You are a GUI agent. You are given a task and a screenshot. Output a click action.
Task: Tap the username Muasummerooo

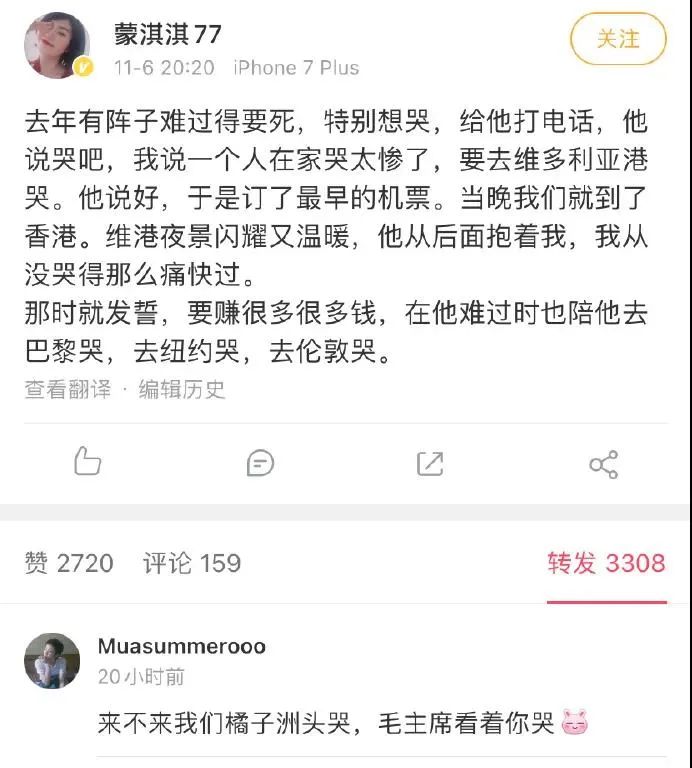pos(182,646)
